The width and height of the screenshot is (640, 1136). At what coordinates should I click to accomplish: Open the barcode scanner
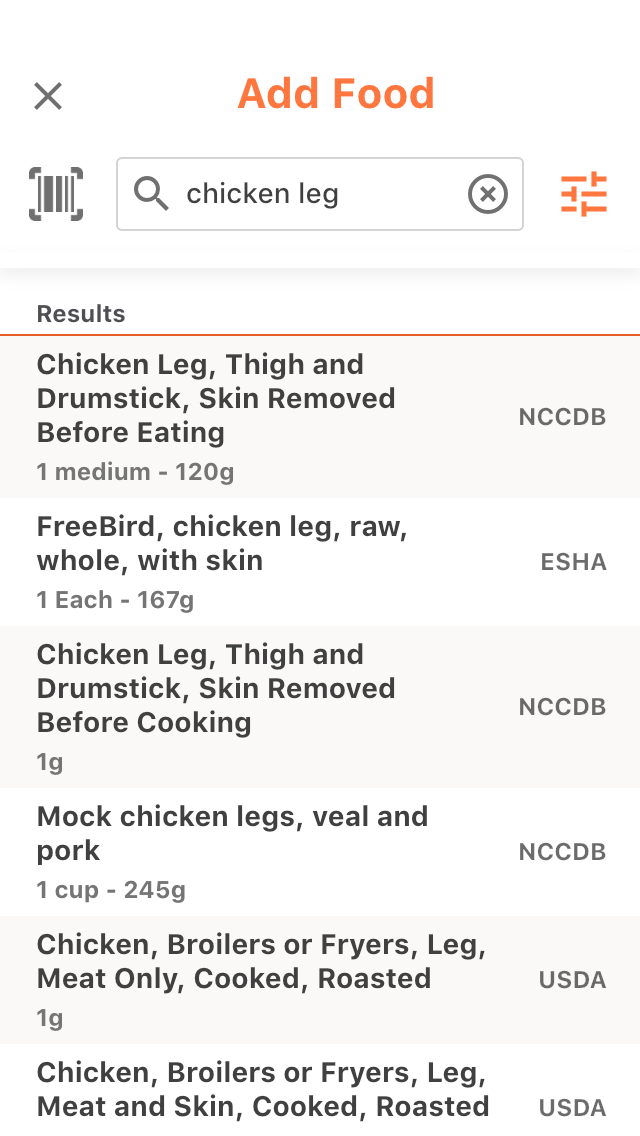[x=56, y=194]
